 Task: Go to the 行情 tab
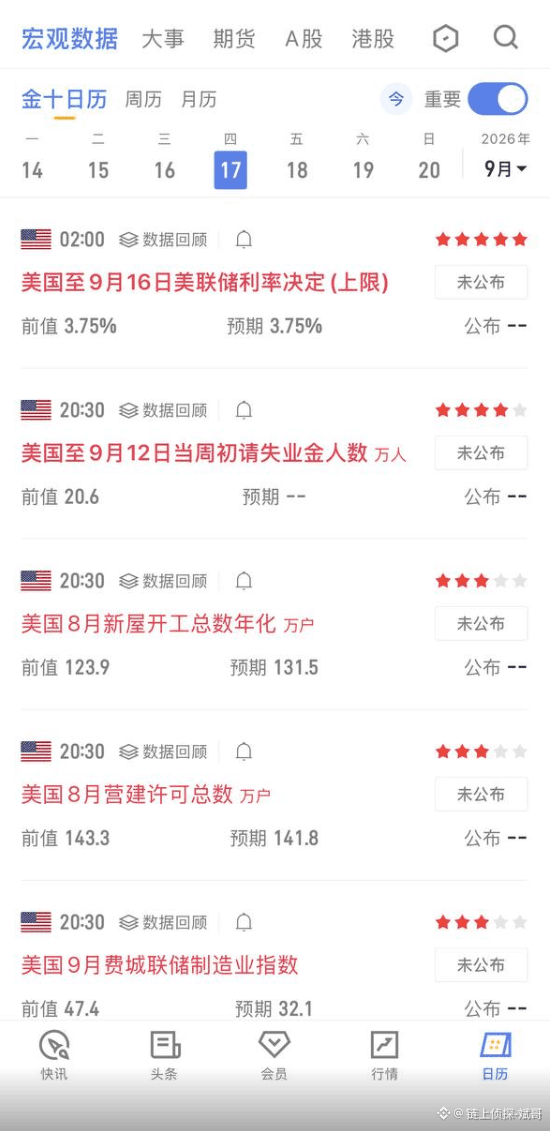(x=384, y=1055)
